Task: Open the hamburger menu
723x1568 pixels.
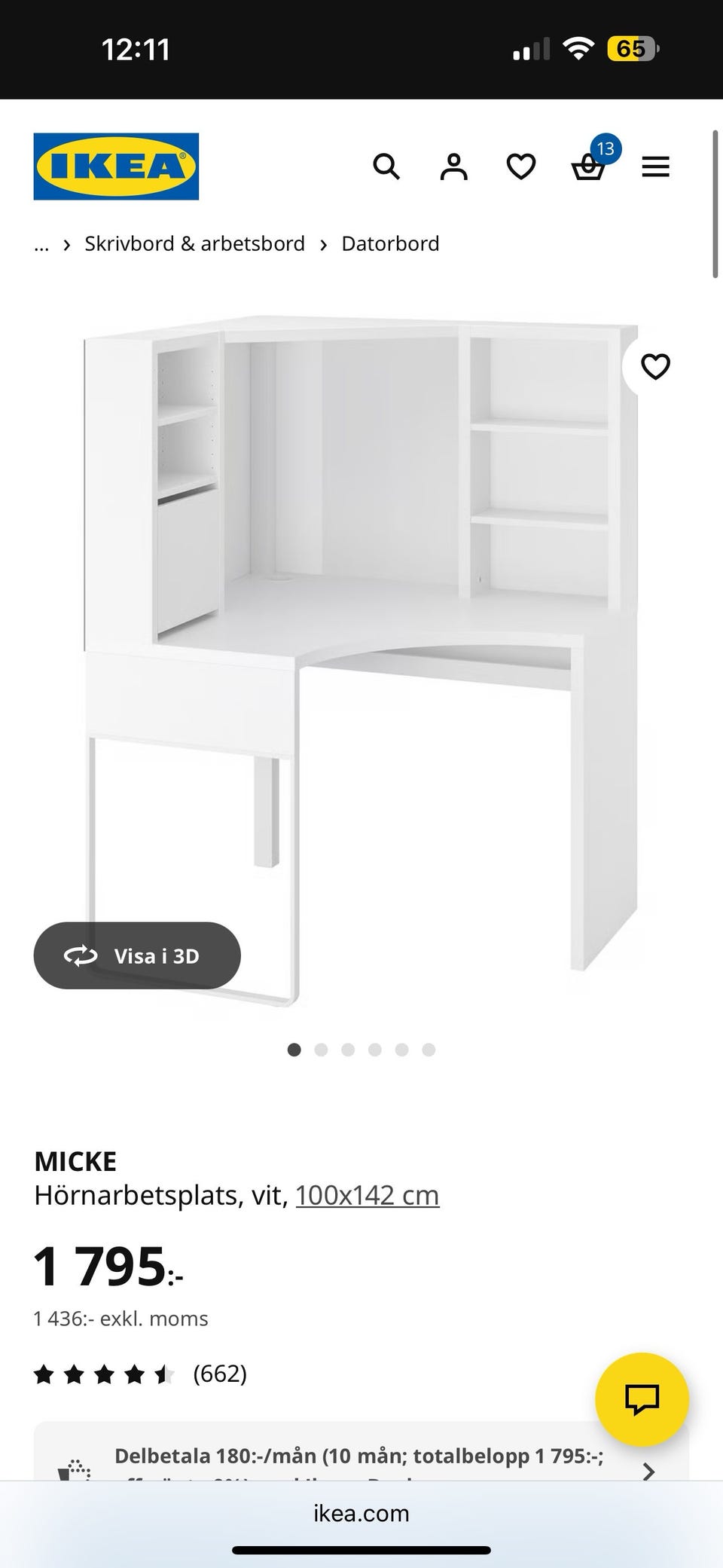Action: 655,167
